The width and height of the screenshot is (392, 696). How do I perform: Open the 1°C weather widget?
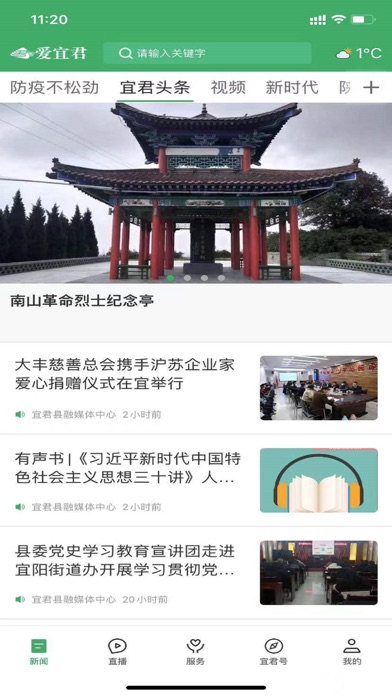coord(359,54)
